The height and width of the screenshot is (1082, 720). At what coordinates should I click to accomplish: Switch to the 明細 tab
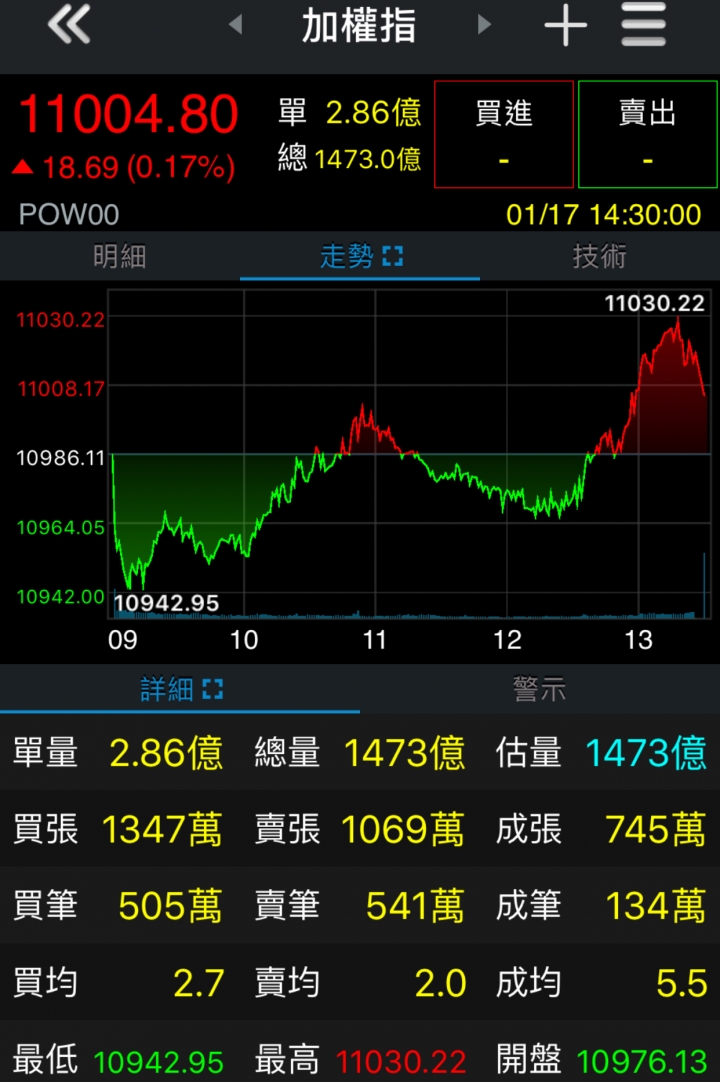tap(120, 257)
